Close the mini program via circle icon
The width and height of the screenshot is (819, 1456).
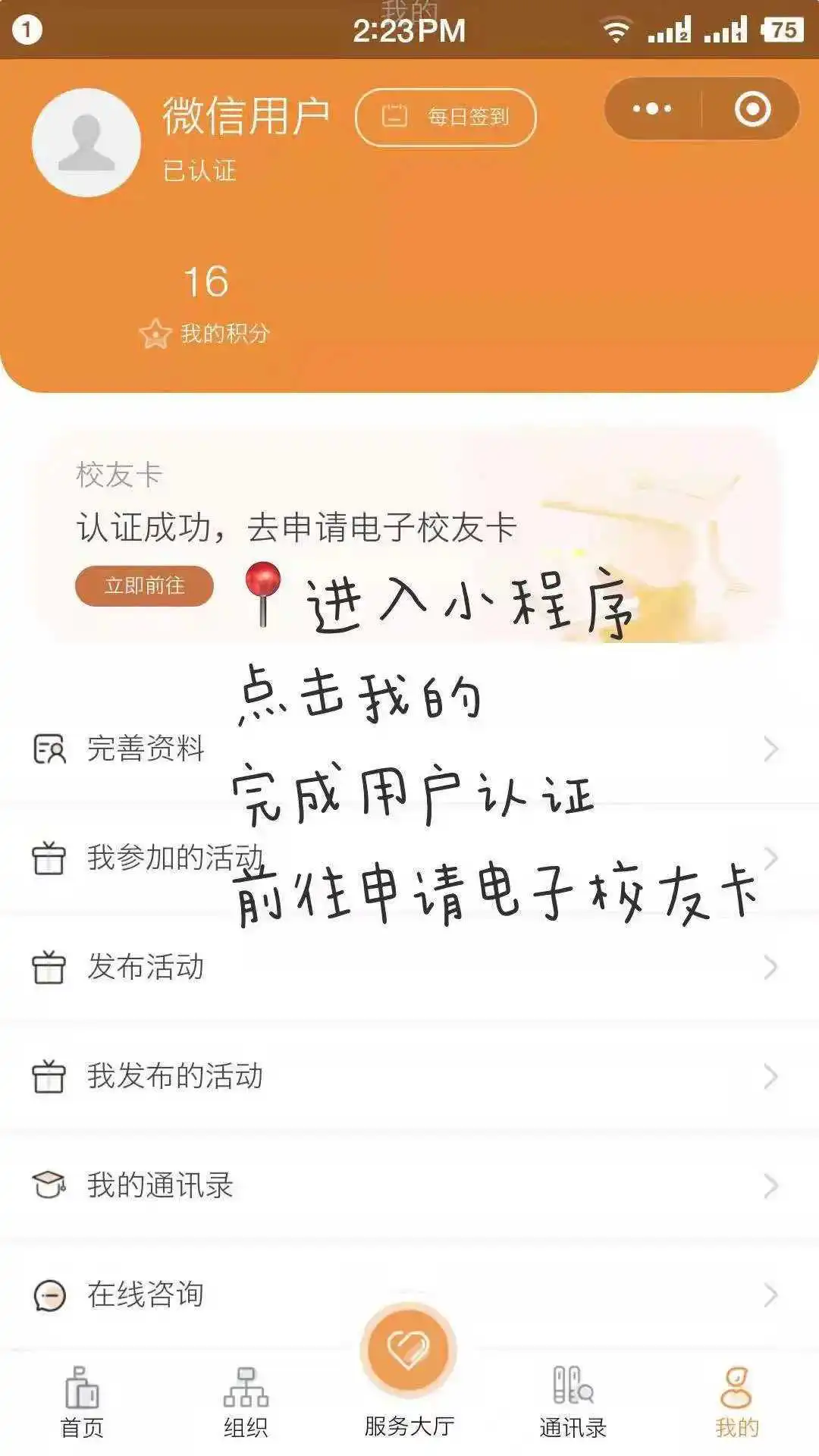click(752, 108)
